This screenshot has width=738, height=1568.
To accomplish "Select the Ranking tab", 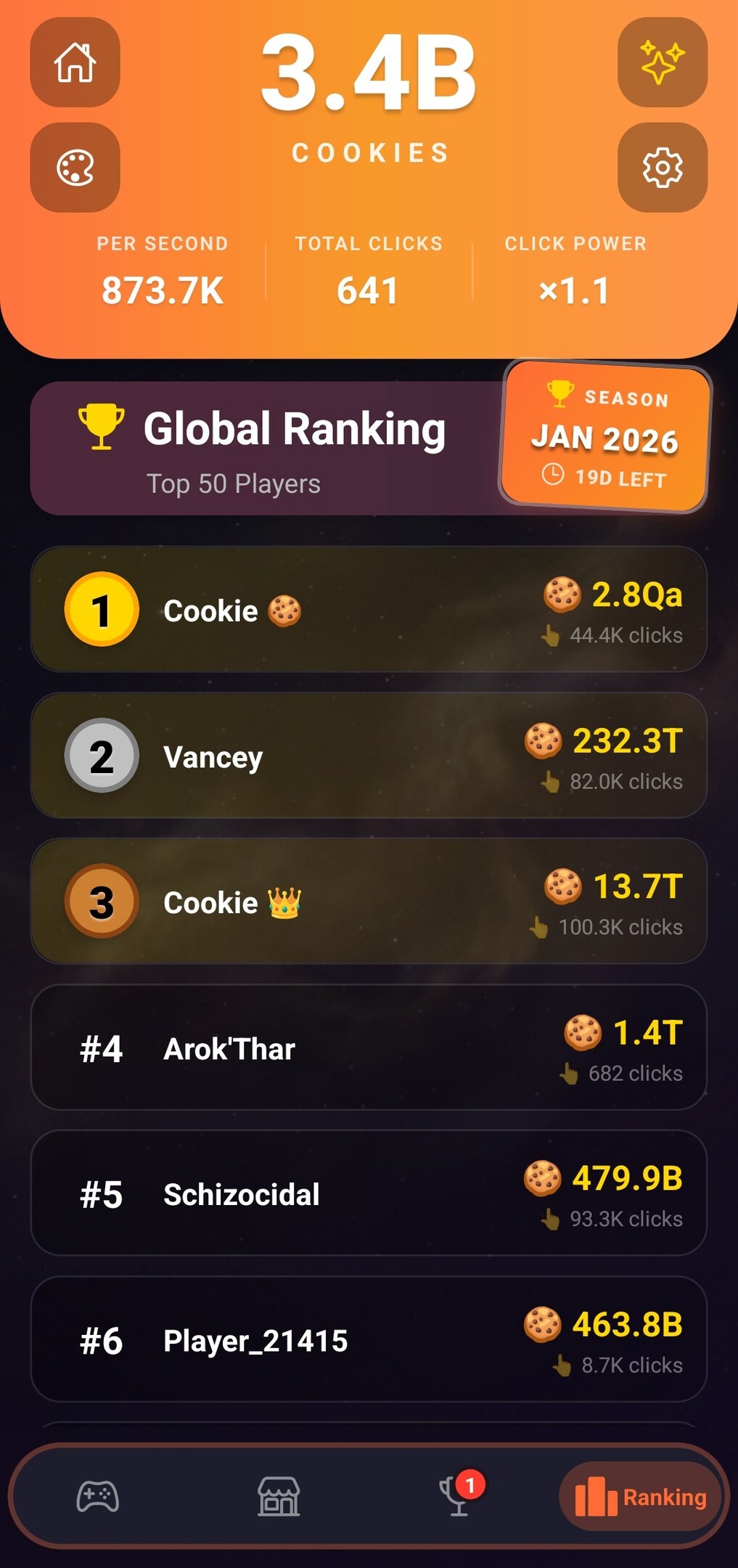I will [640, 1497].
